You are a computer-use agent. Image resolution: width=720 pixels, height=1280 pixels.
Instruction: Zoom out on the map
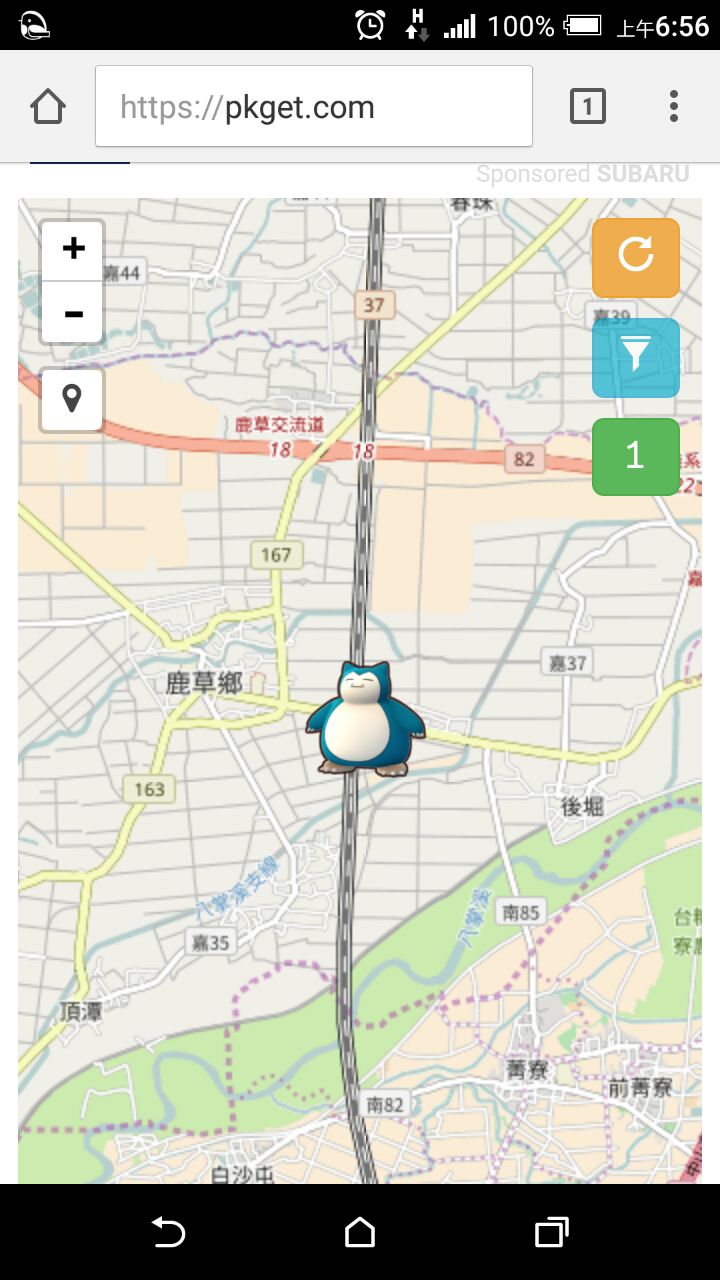[73, 314]
